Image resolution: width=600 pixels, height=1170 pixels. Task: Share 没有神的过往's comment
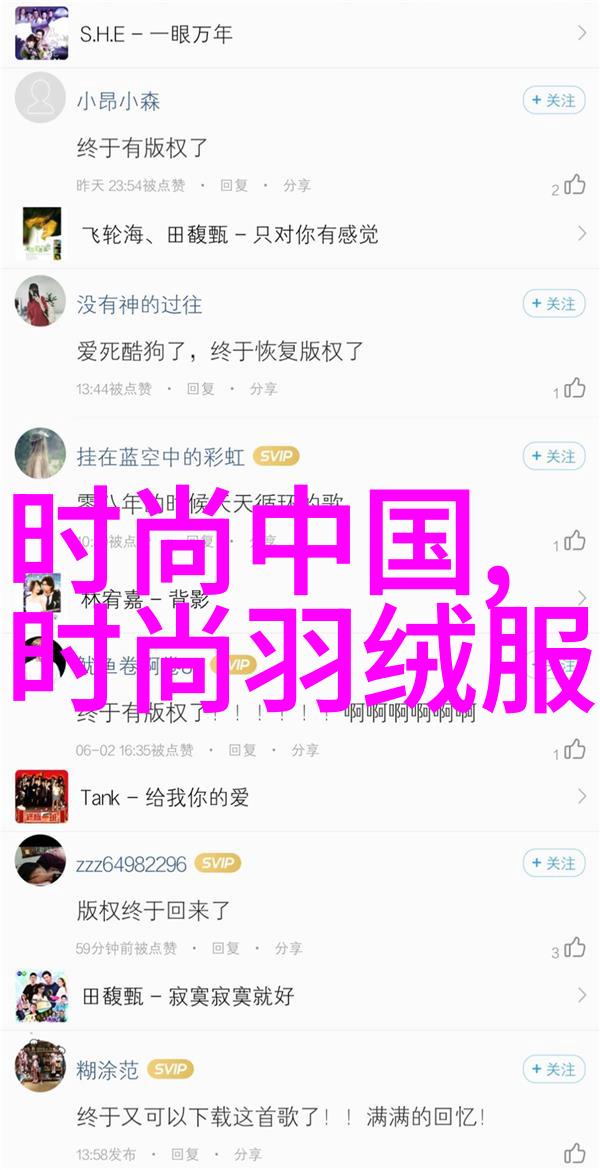[263, 389]
